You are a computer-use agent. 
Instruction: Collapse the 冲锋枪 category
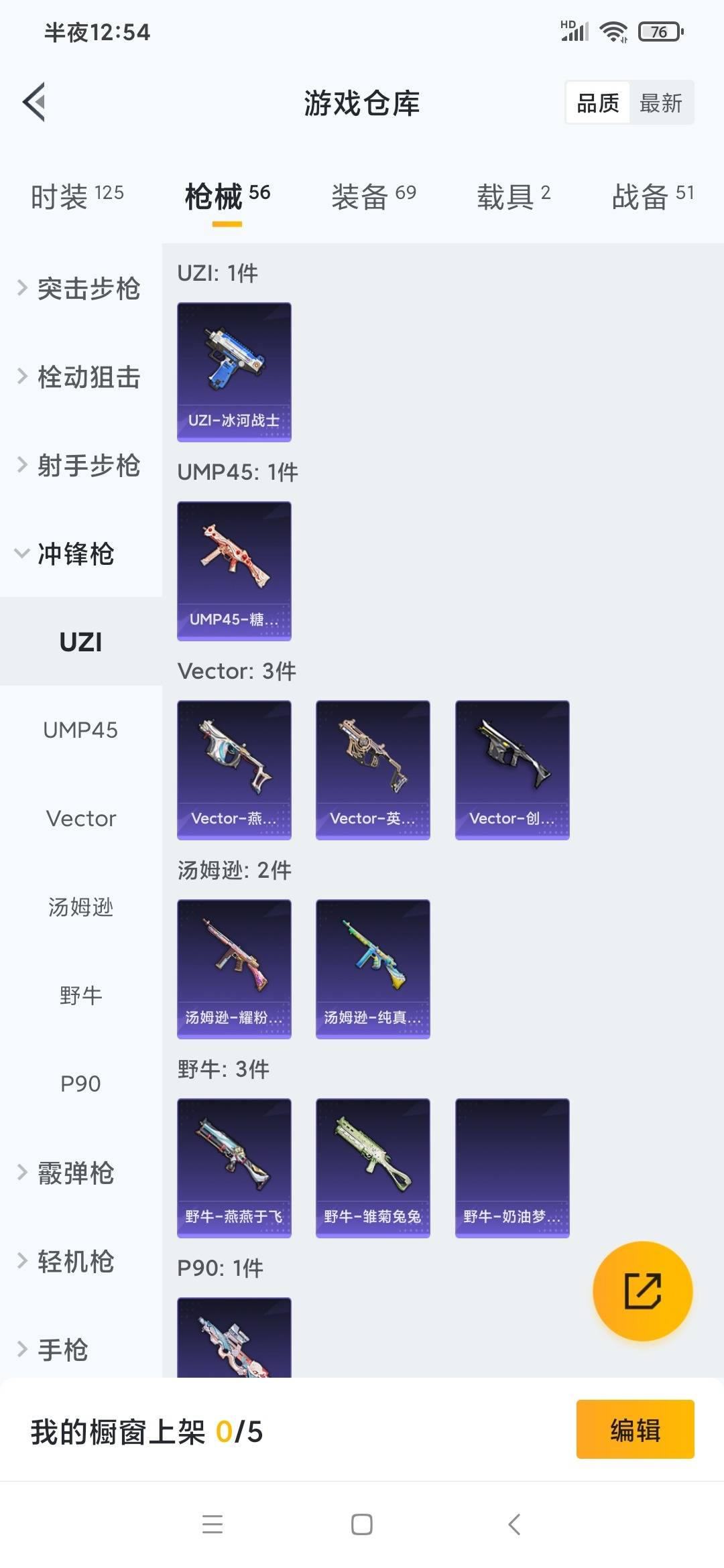click(74, 554)
